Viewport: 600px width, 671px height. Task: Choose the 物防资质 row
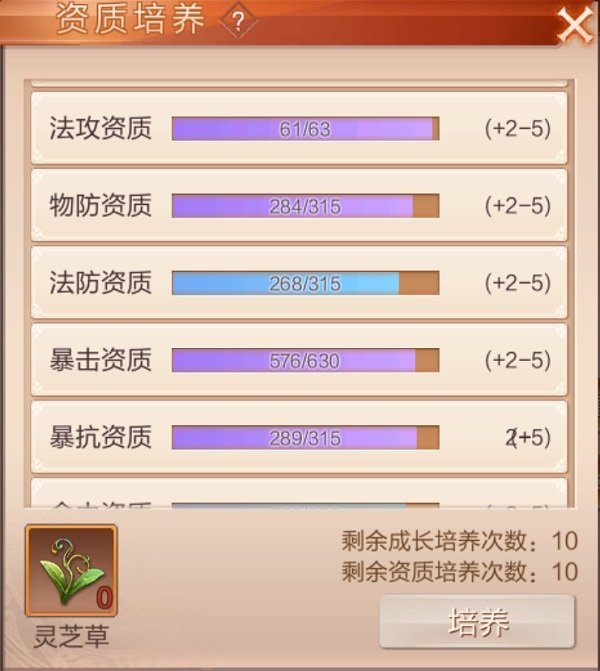coord(299,205)
